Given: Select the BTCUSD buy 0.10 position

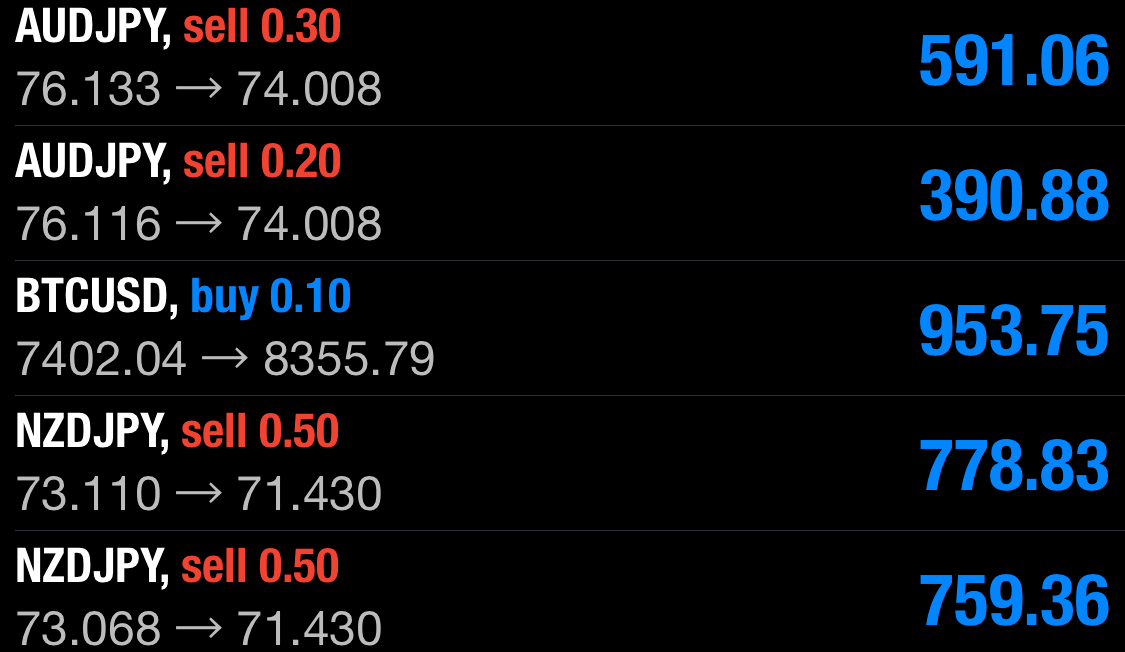Looking at the screenshot, I should coord(560,328).
